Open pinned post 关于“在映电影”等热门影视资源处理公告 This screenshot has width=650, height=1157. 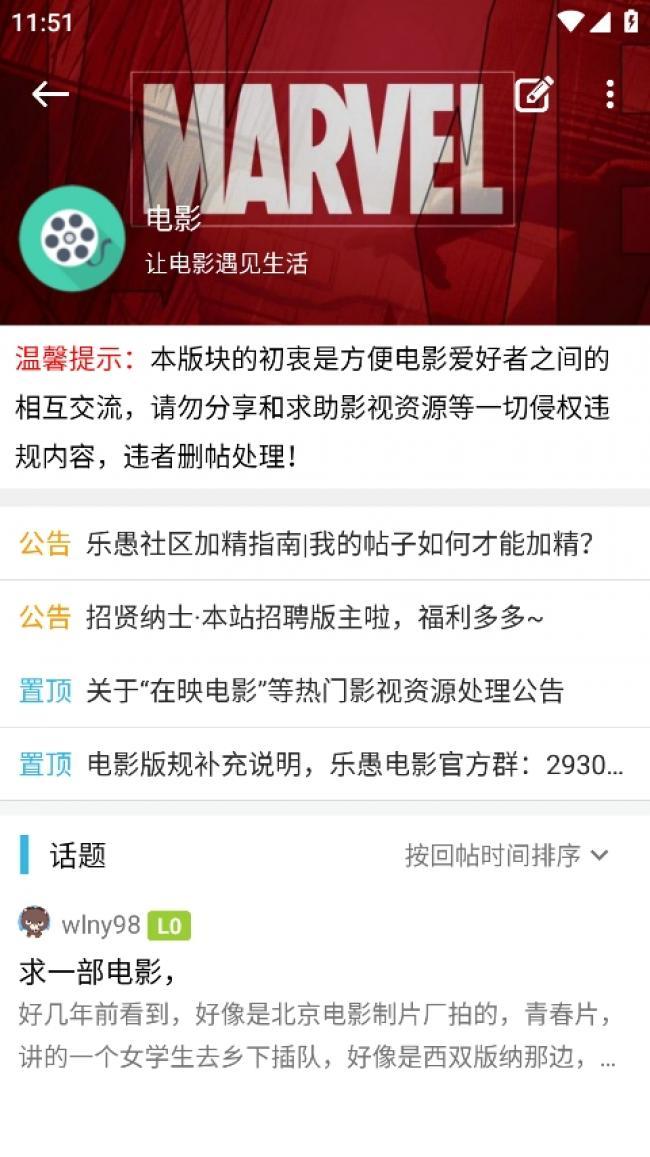[x=325, y=691]
